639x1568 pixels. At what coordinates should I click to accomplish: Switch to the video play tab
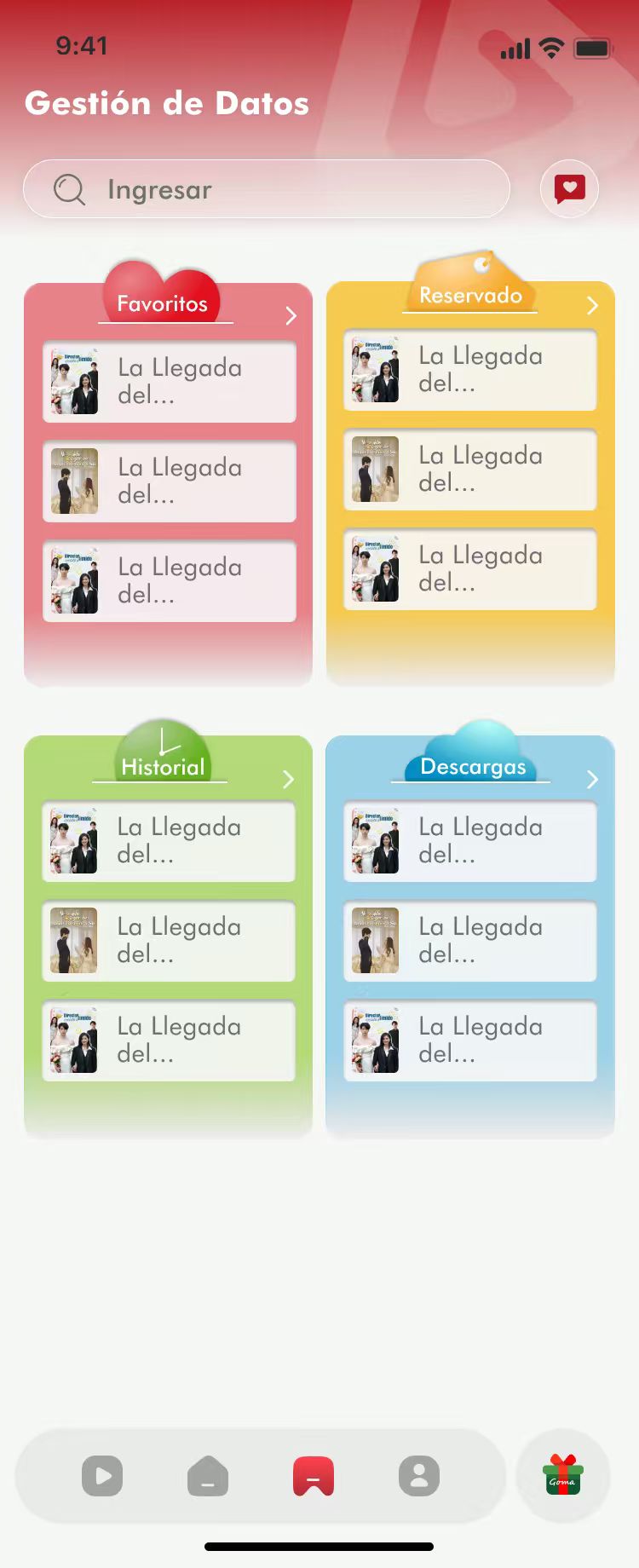coord(102,1476)
